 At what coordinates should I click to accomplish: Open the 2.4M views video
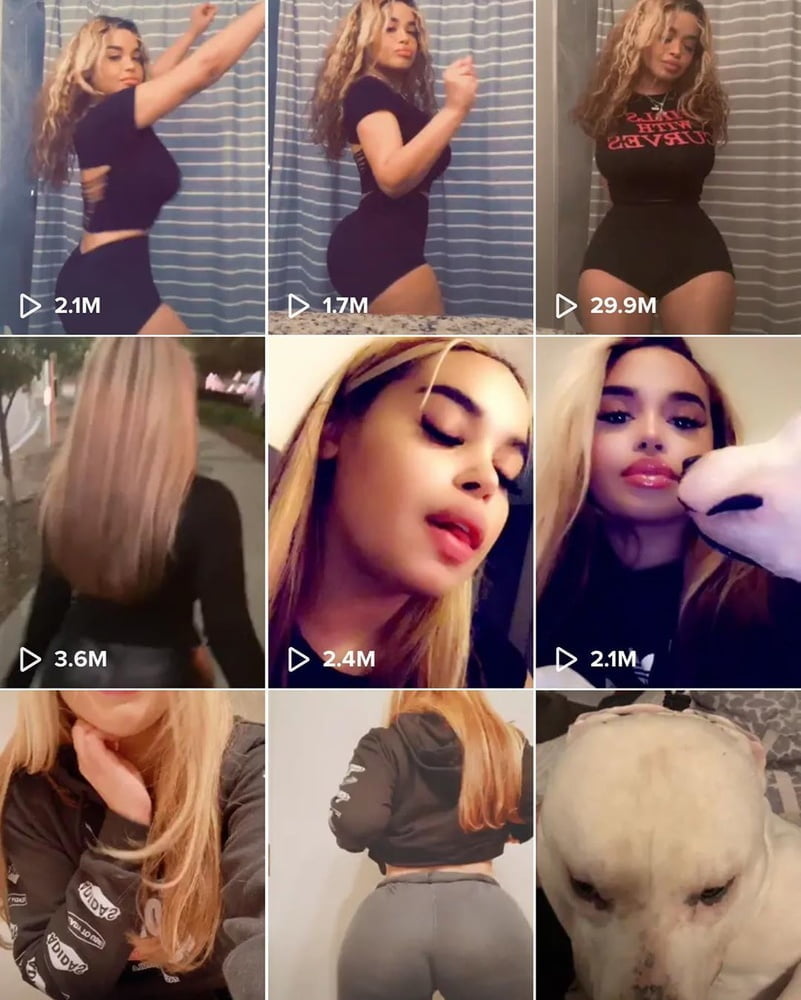(400, 512)
